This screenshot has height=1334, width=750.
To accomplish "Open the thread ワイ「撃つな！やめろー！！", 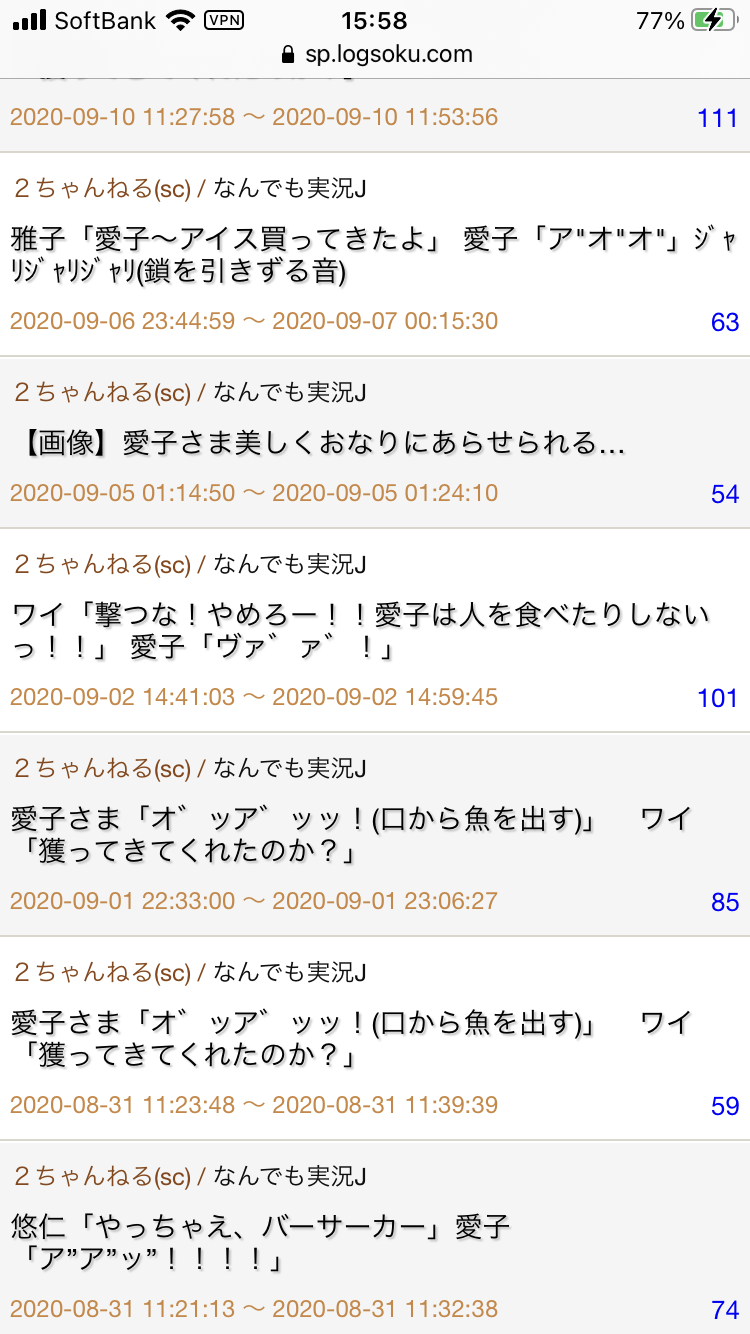I will [361, 631].
